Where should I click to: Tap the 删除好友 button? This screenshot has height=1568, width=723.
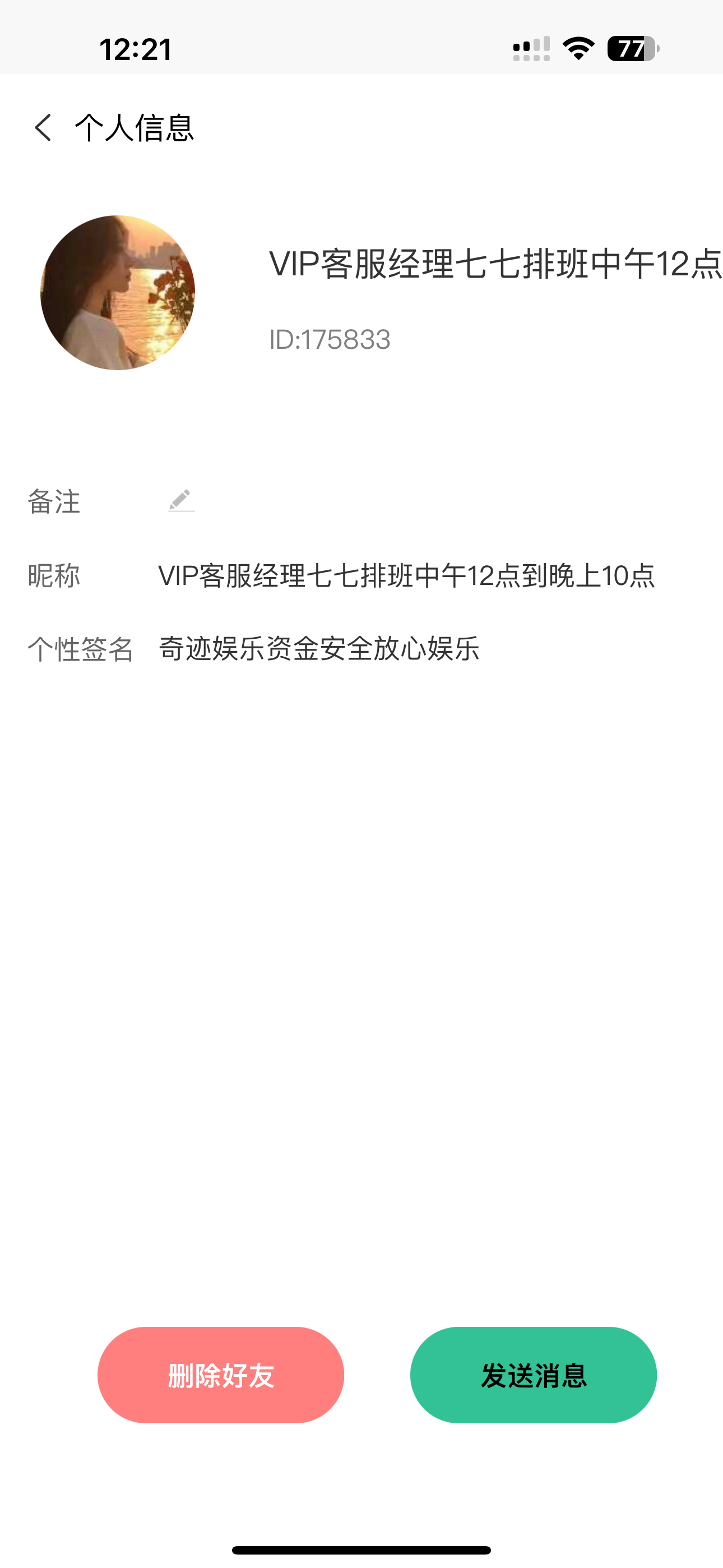[221, 1375]
